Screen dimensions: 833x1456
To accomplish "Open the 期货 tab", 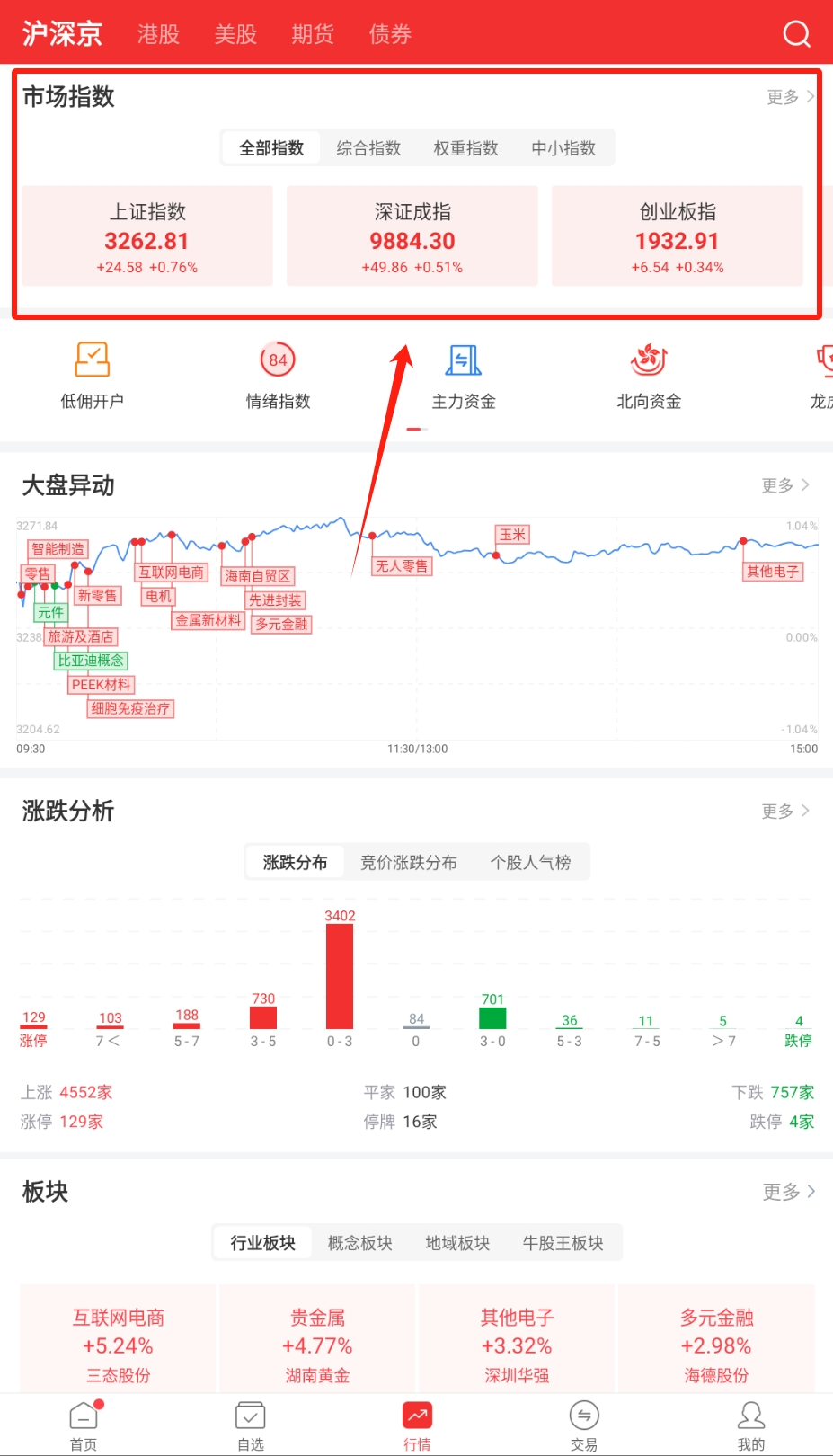I will click(x=313, y=34).
